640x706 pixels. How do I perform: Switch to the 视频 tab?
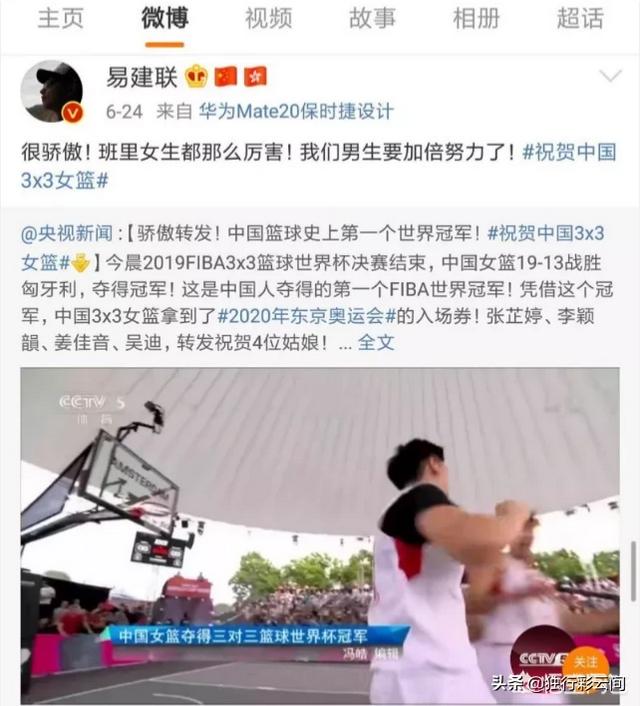click(268, 20)
